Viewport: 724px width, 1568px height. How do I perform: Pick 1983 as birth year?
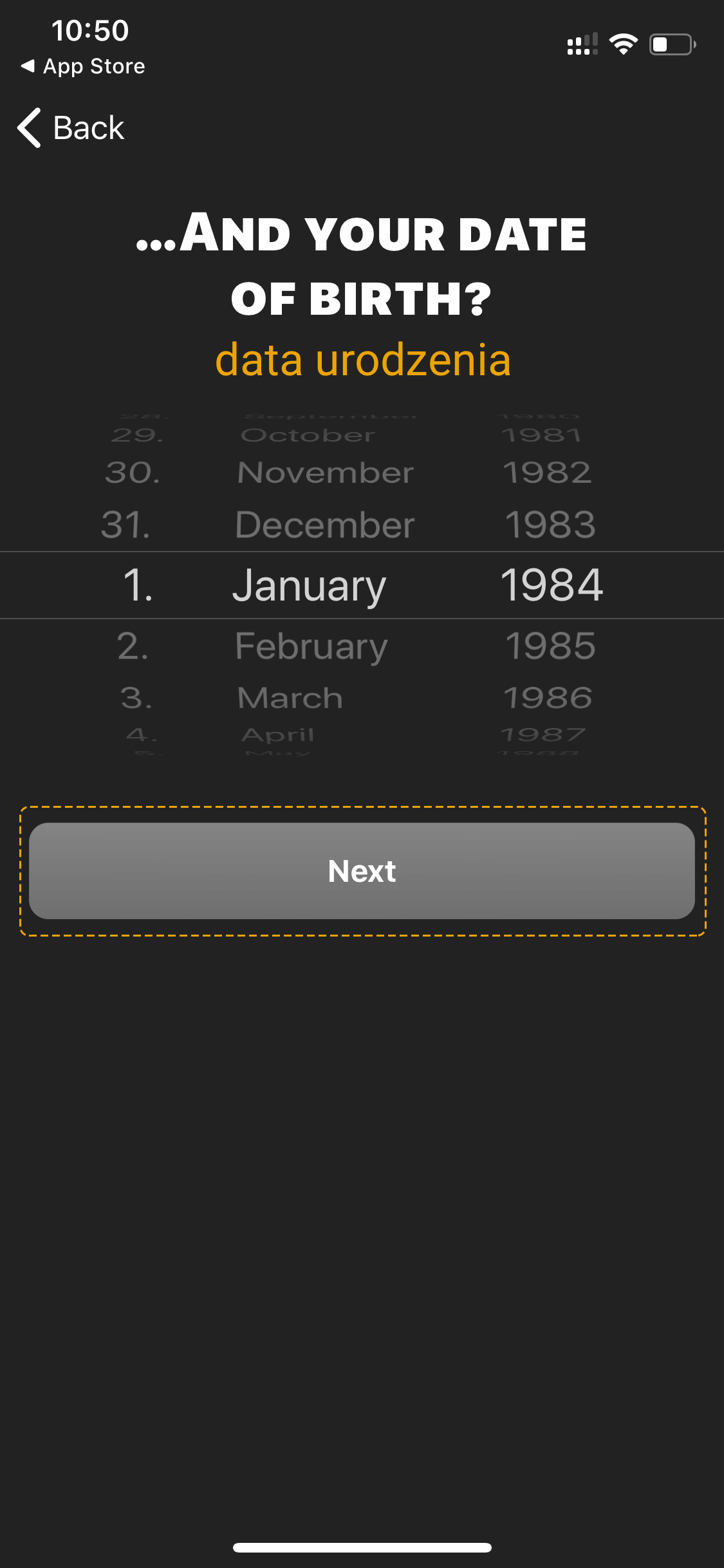pyautogui.click(x=550, y=525)
